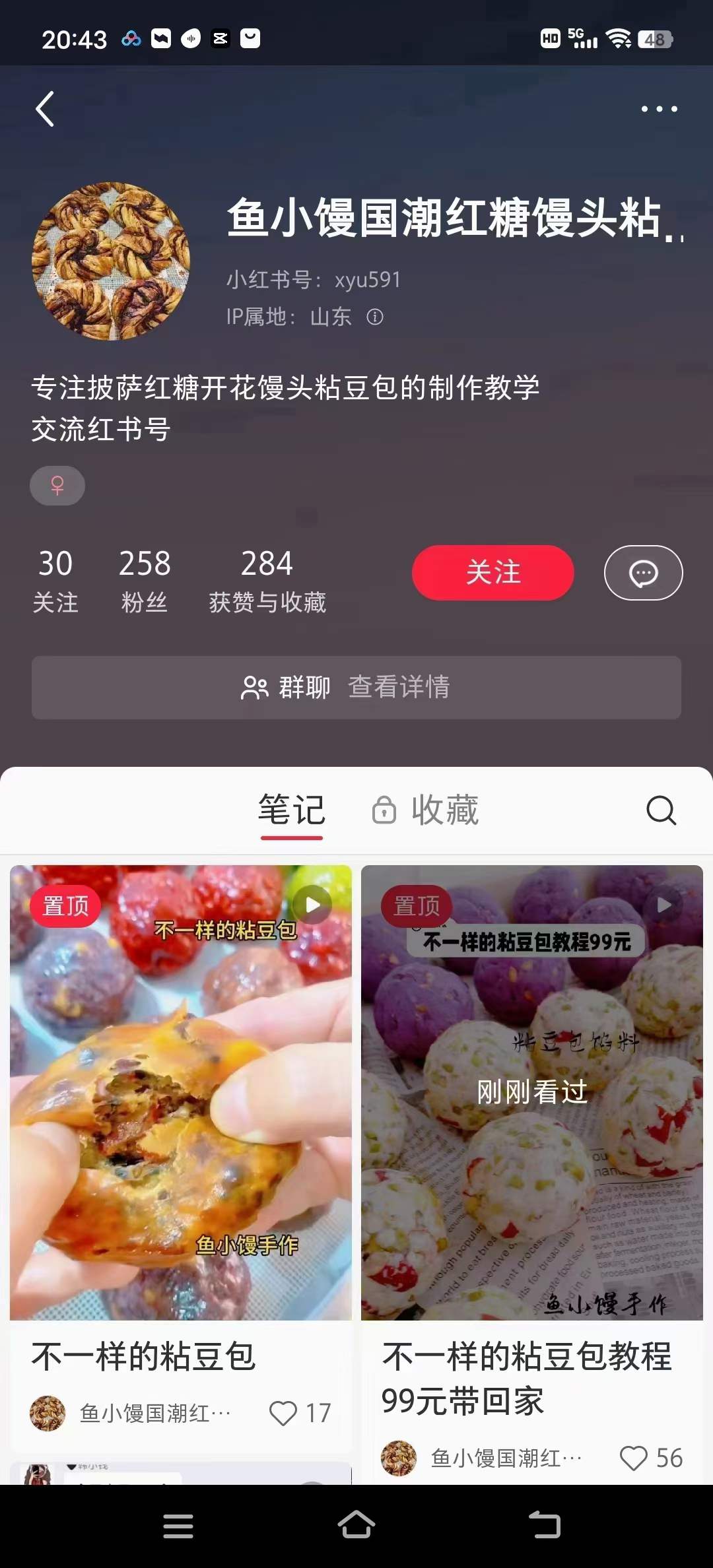Viewport: 713px width, 1568px height.
Task: Switch to the 笔记 tab
Action: 292,810
